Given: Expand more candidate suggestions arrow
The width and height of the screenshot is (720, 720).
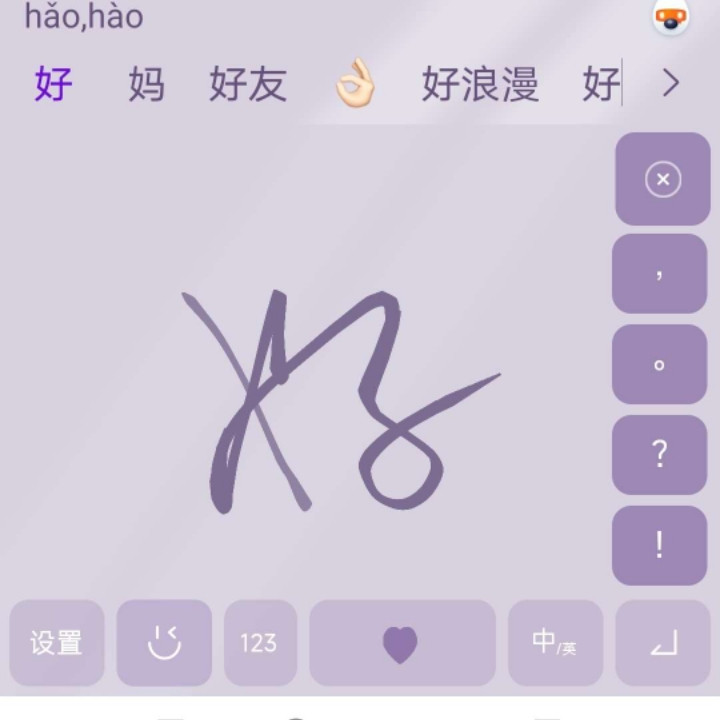Looking at the screenshot, I should (671, 84).
